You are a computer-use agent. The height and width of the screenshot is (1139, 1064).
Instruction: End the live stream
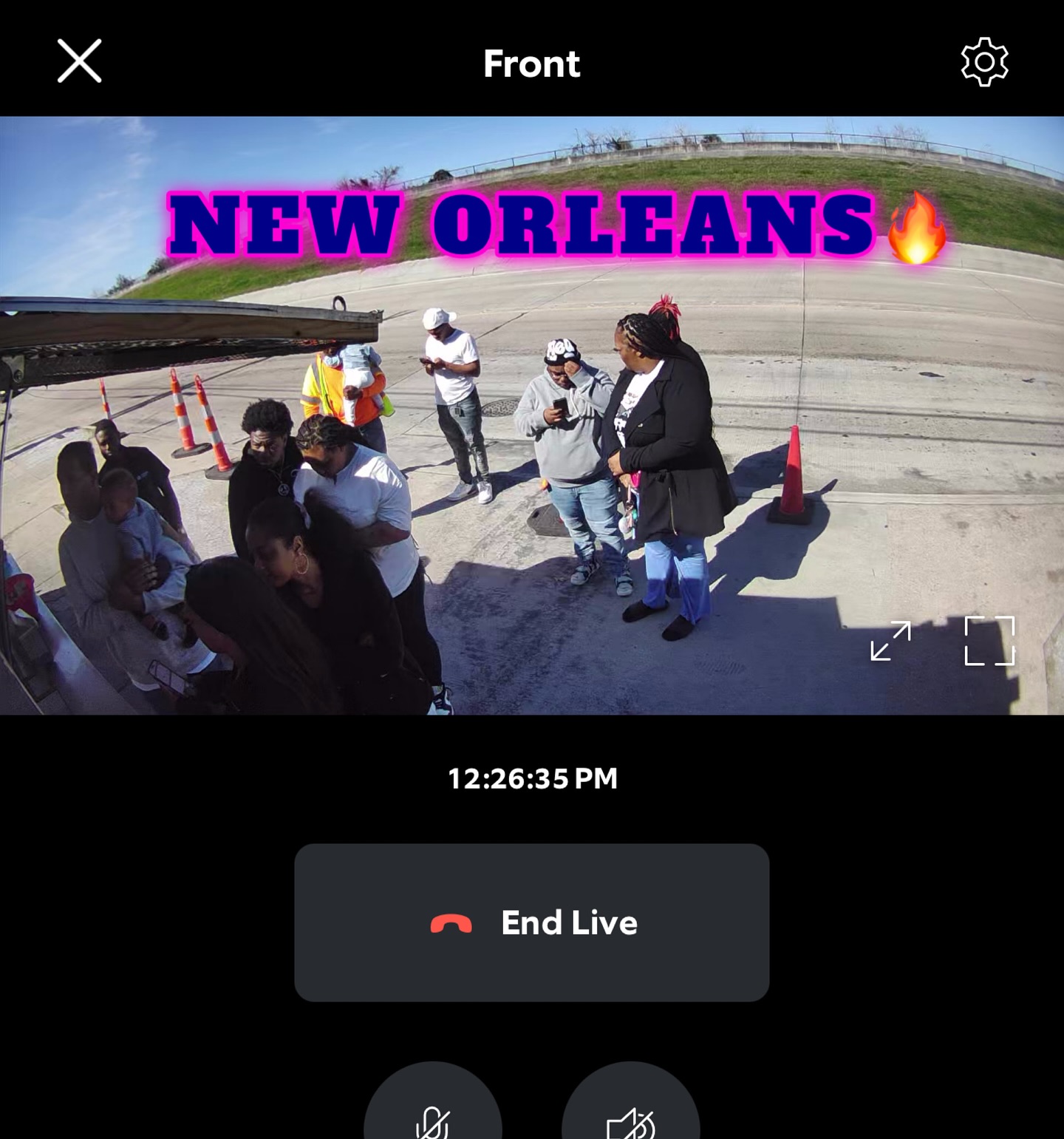[x=532, y=922]
